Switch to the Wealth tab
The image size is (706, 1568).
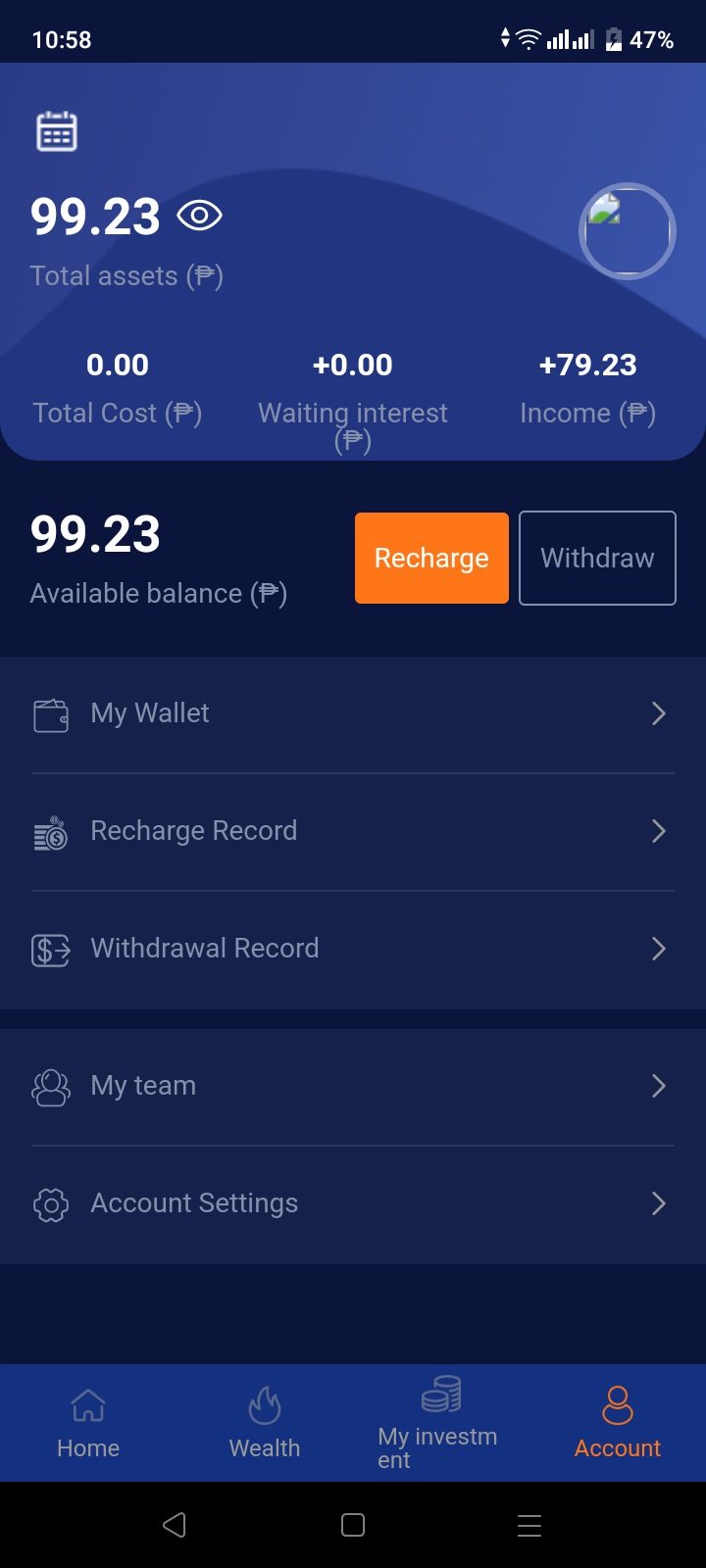point(265,1423)
